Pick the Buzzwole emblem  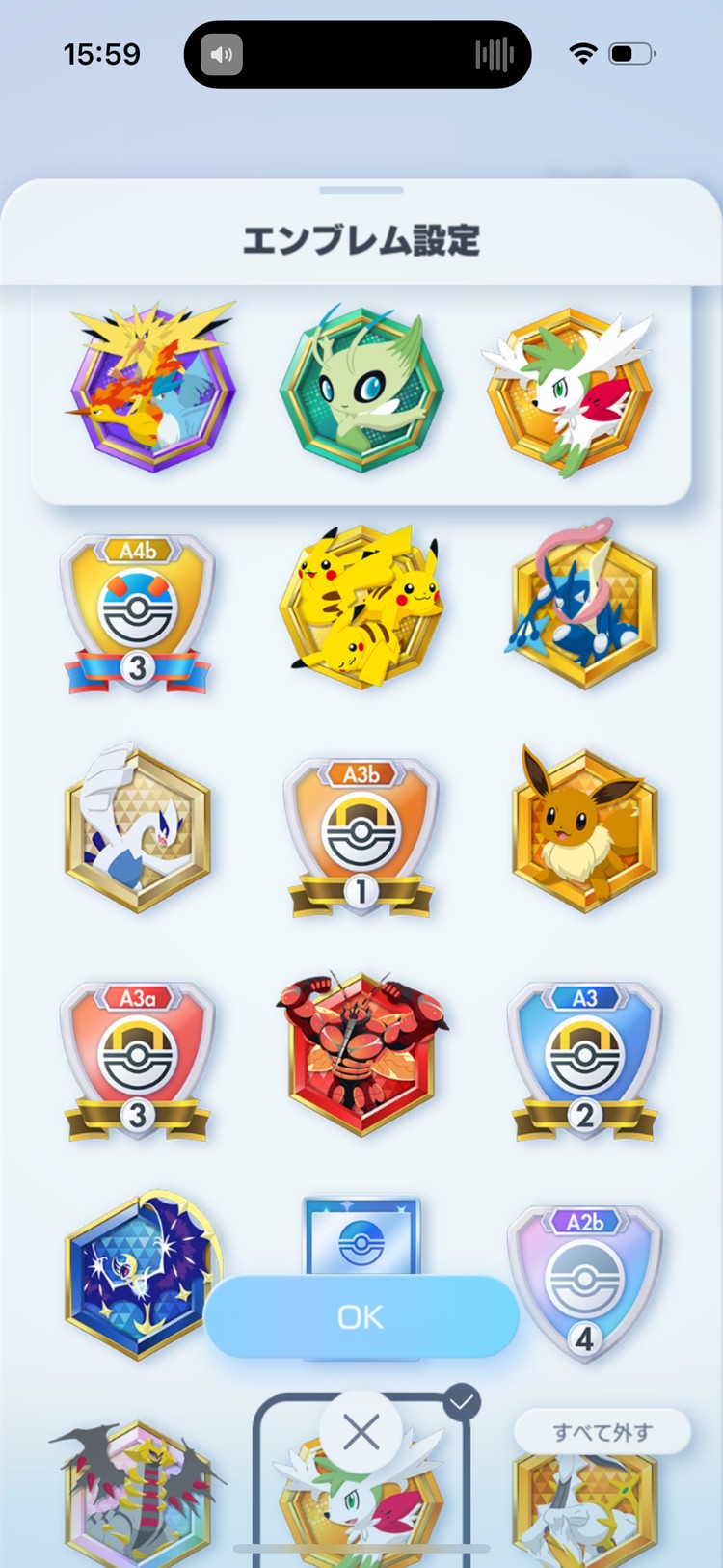[361, 1053]
